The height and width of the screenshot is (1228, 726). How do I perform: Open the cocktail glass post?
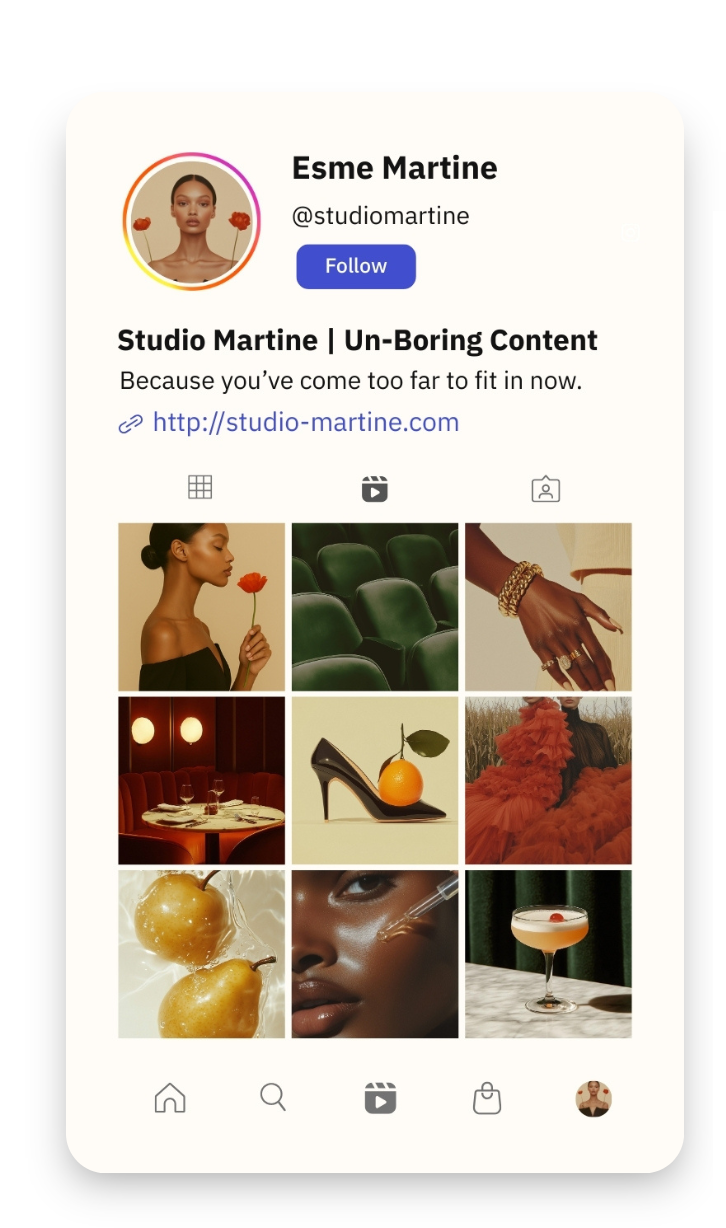click(548, 953)
